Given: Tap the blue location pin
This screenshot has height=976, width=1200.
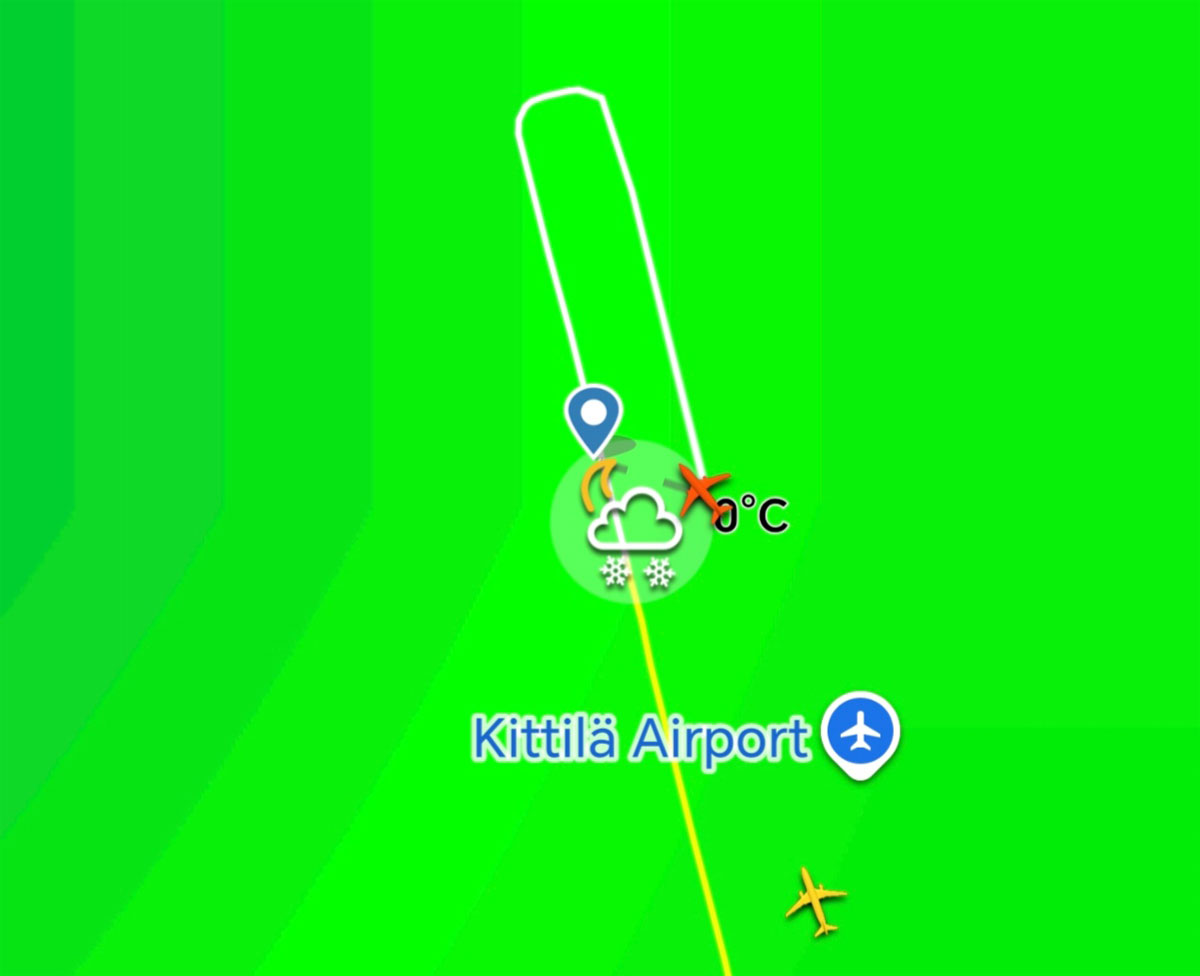Looking at the screenshot, I should click(x=593, y=415).
